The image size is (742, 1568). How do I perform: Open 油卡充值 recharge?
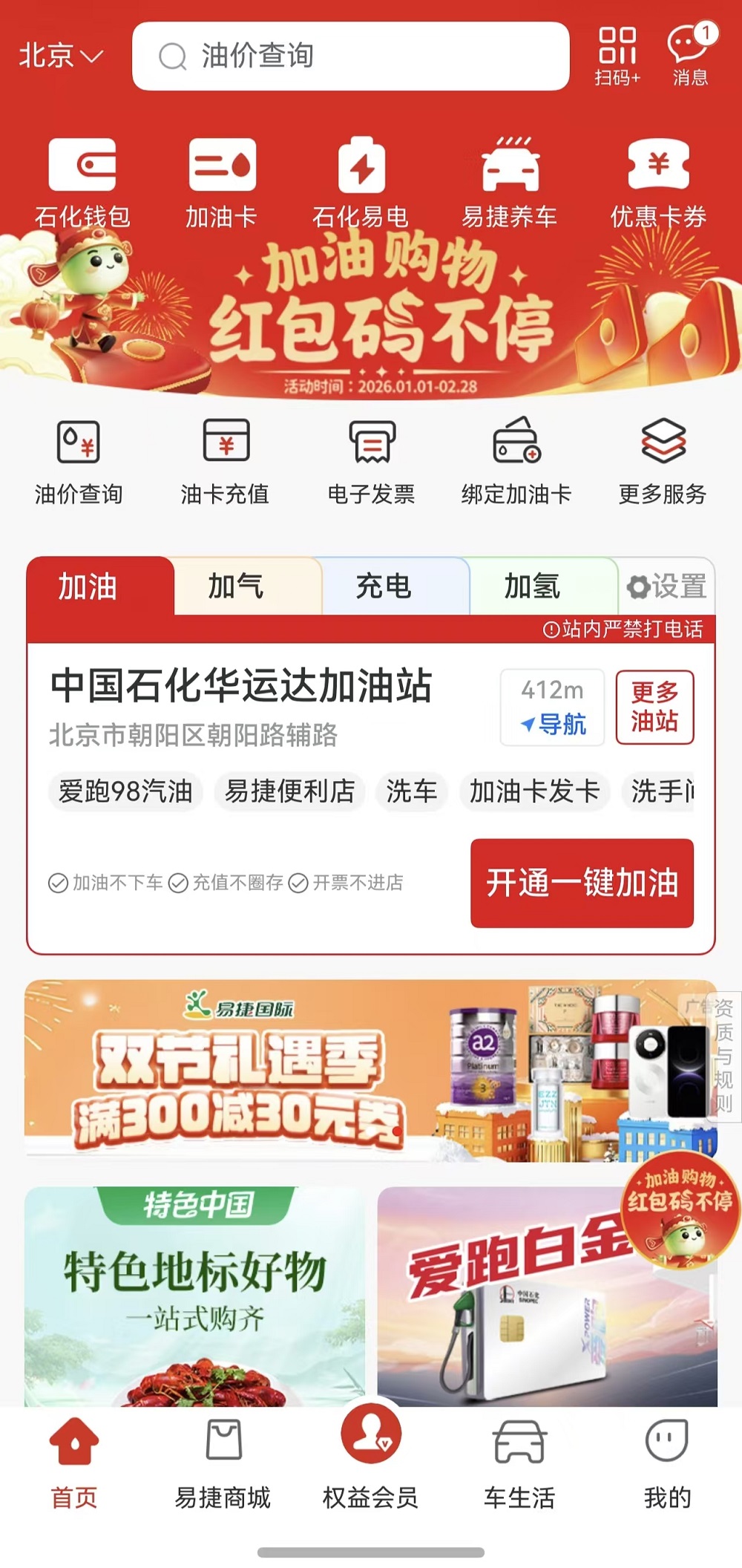point(226,460)
